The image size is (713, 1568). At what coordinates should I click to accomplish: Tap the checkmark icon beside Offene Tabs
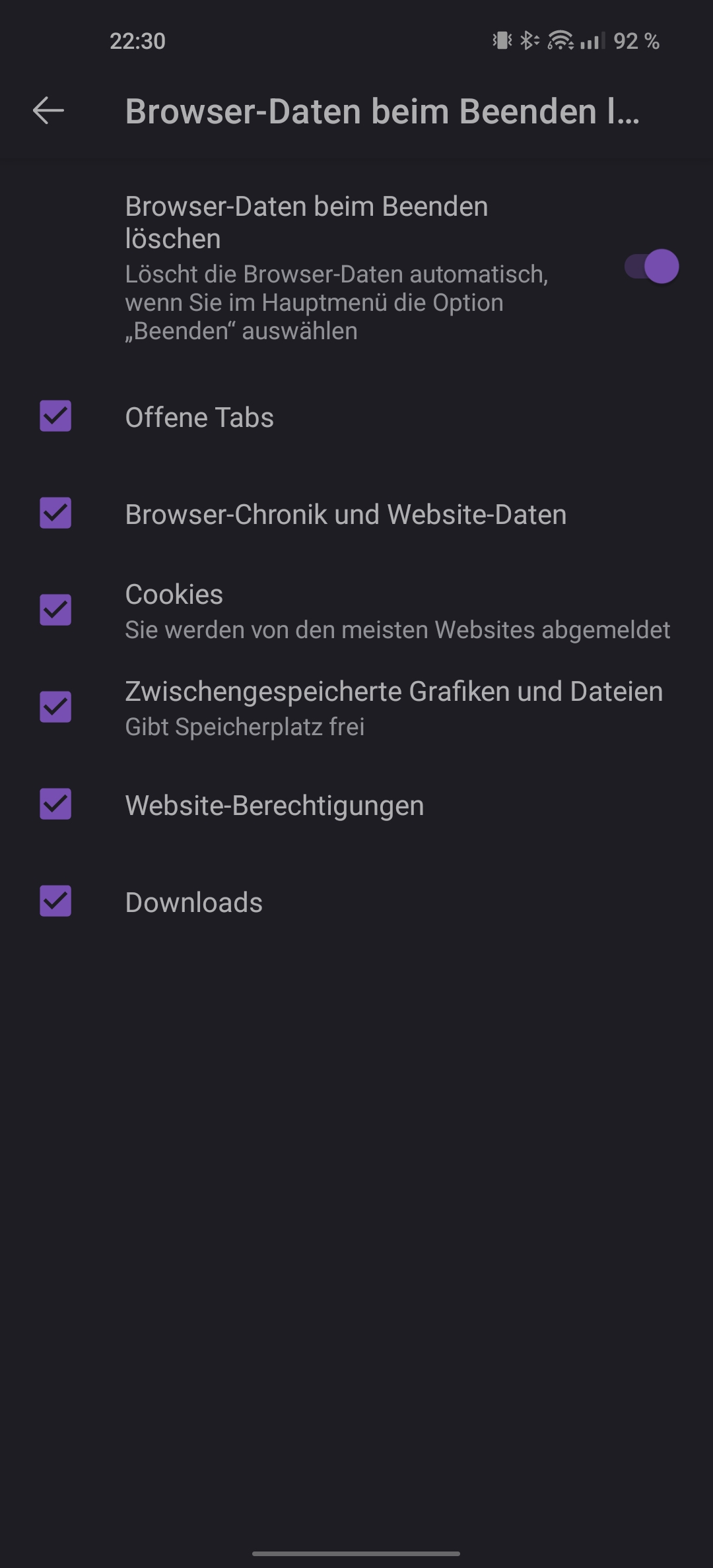coord(55,416)
